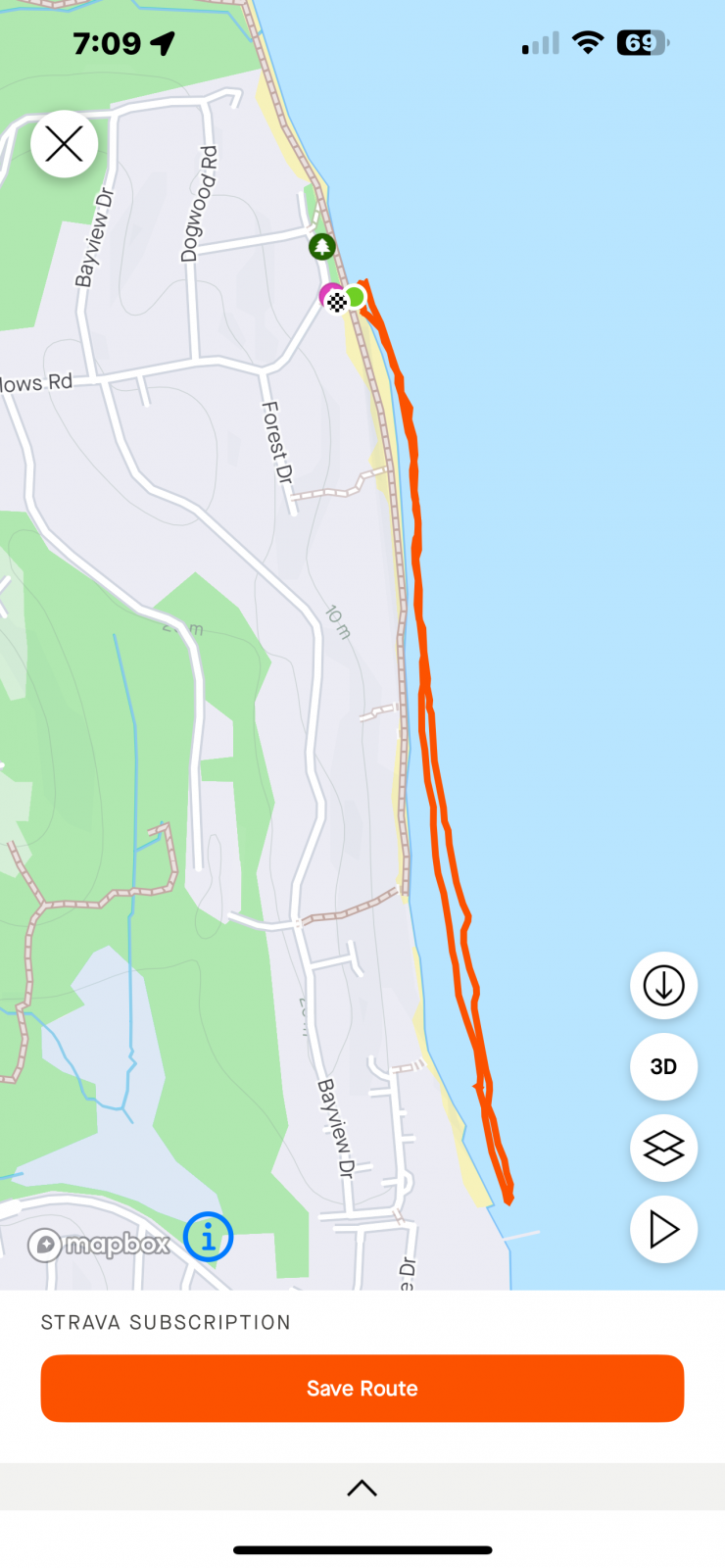Open the Mapbox info button
The image size is (725, 1568).
[x=208, y=1237]
